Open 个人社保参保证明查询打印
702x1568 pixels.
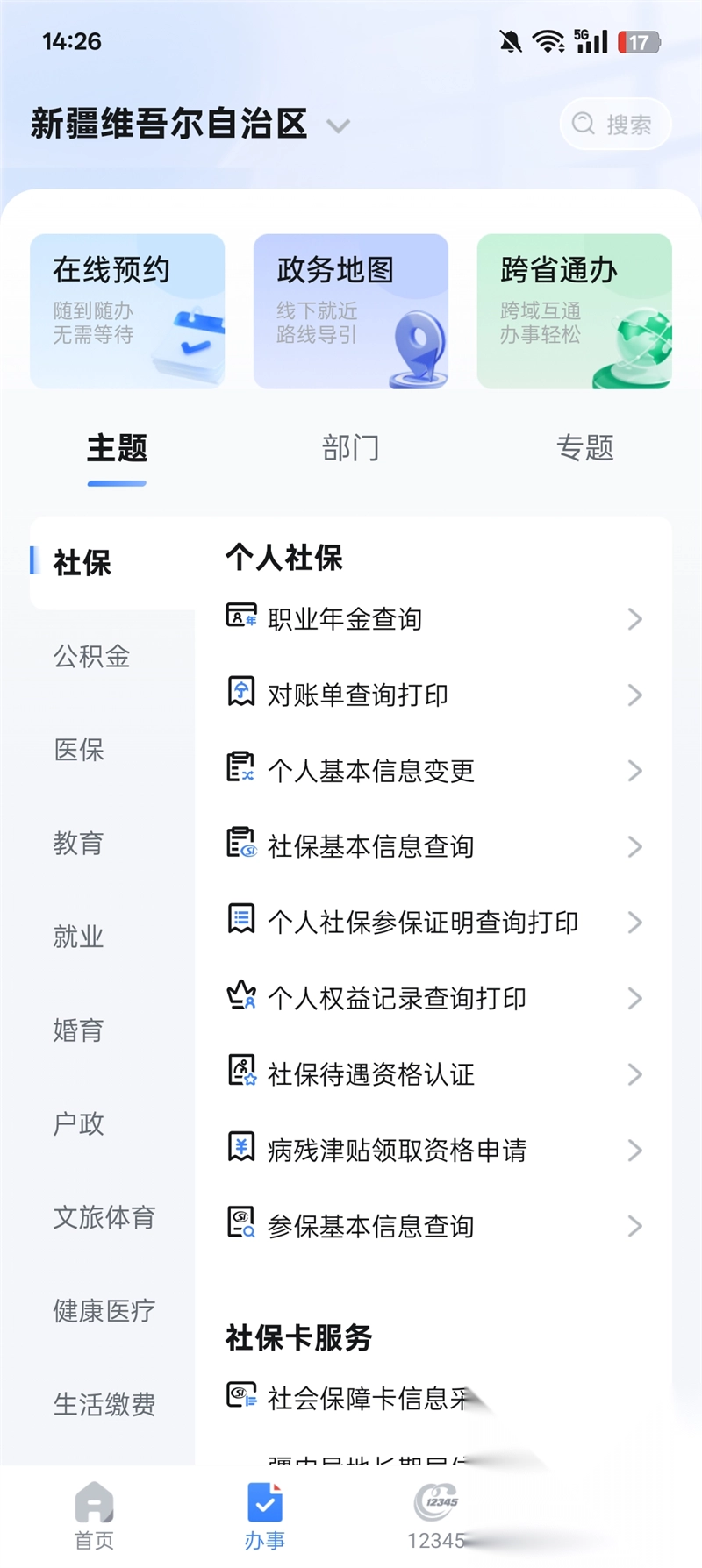(434, 923)
